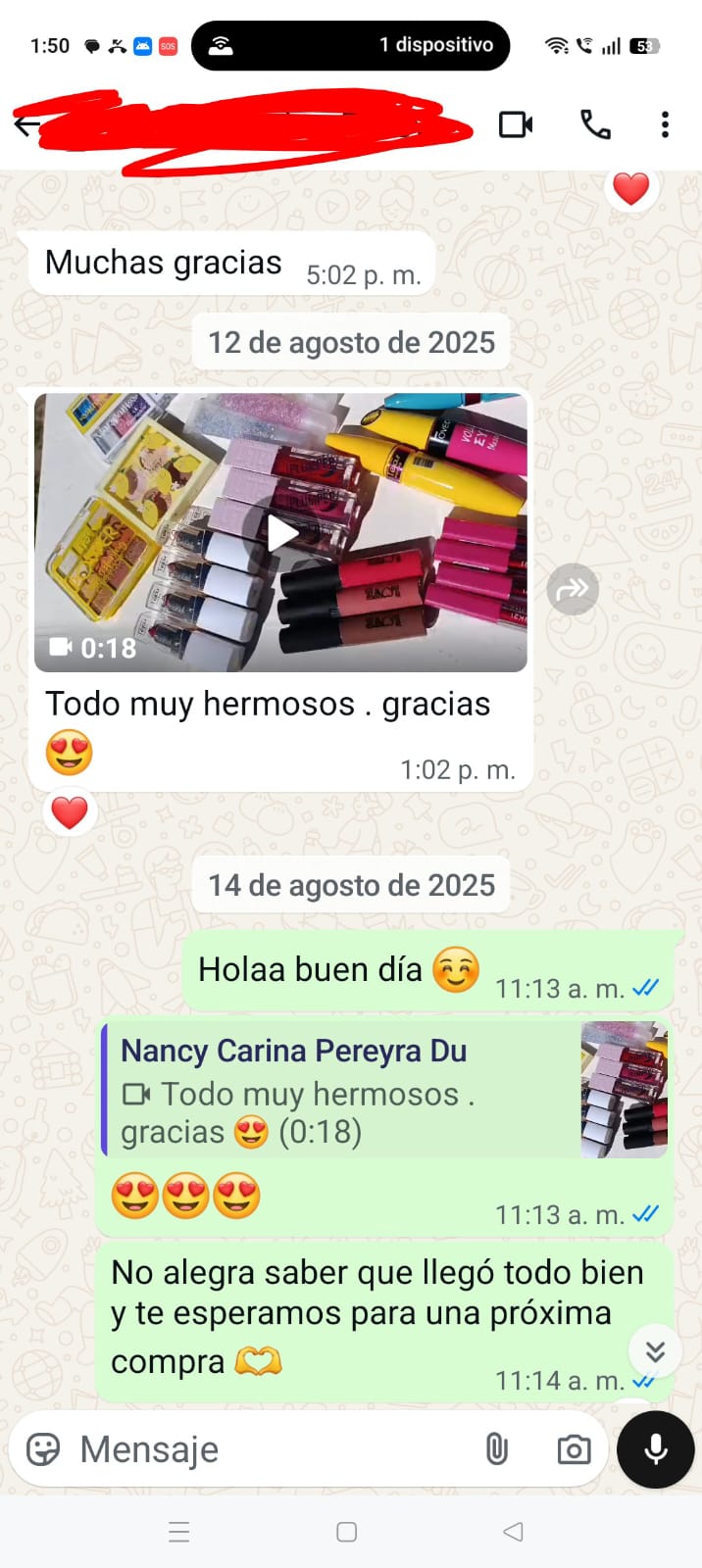
Task: Open the emoji and sticker picker
Action: (43, 1449)
